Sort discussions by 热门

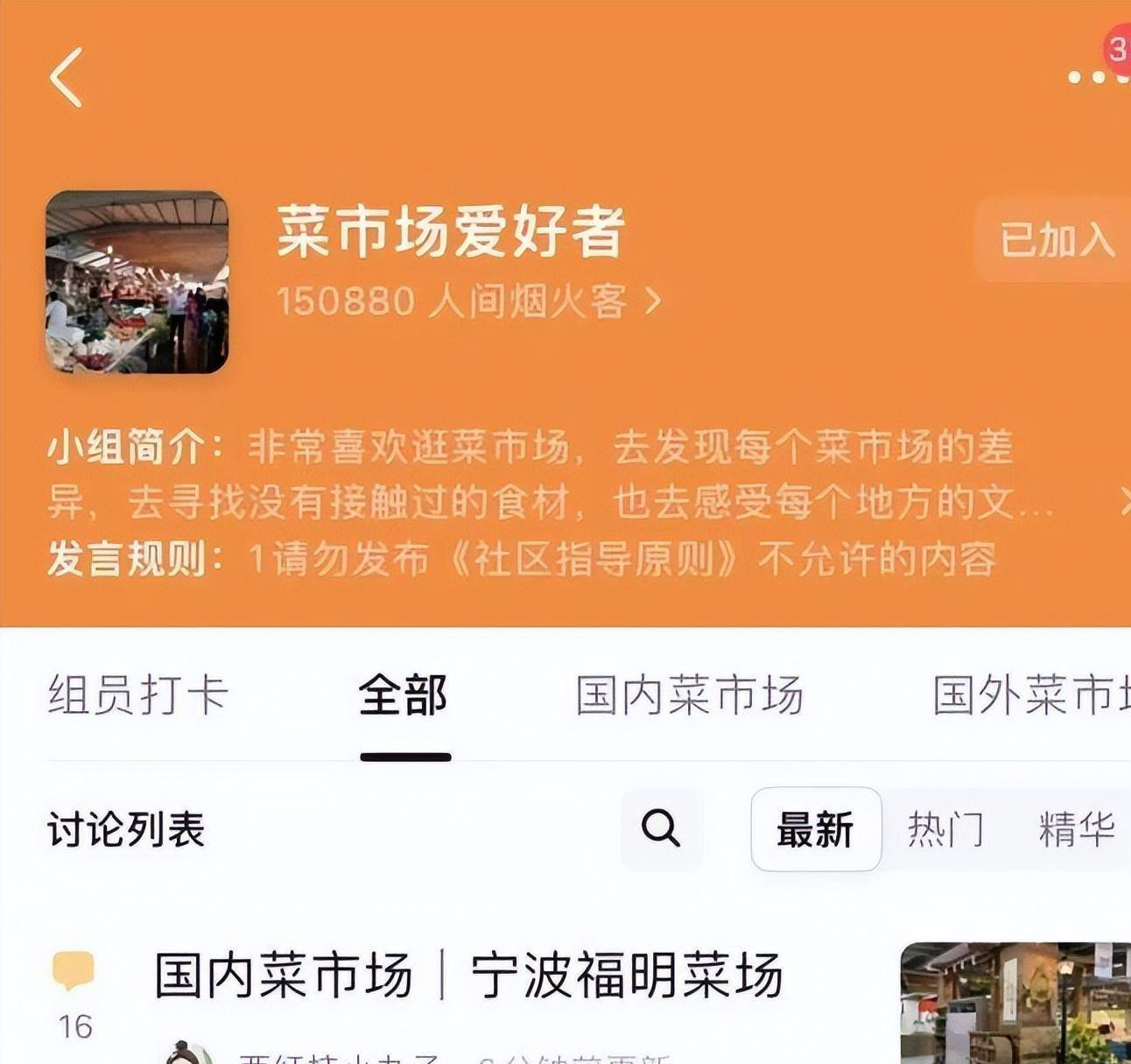[x=945, y=828]
